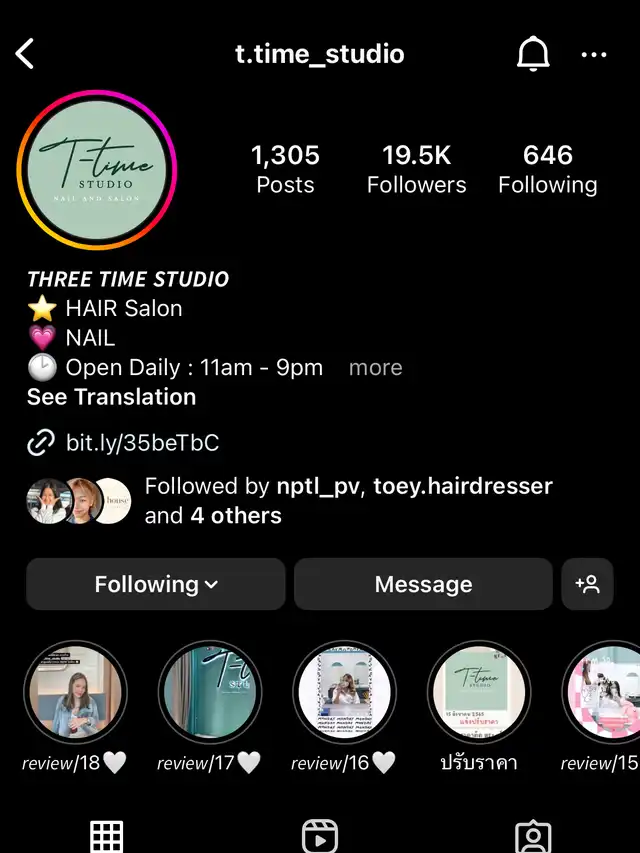View the 646 Following list
This screenshot has width=640, height=853.
point(547,169)
